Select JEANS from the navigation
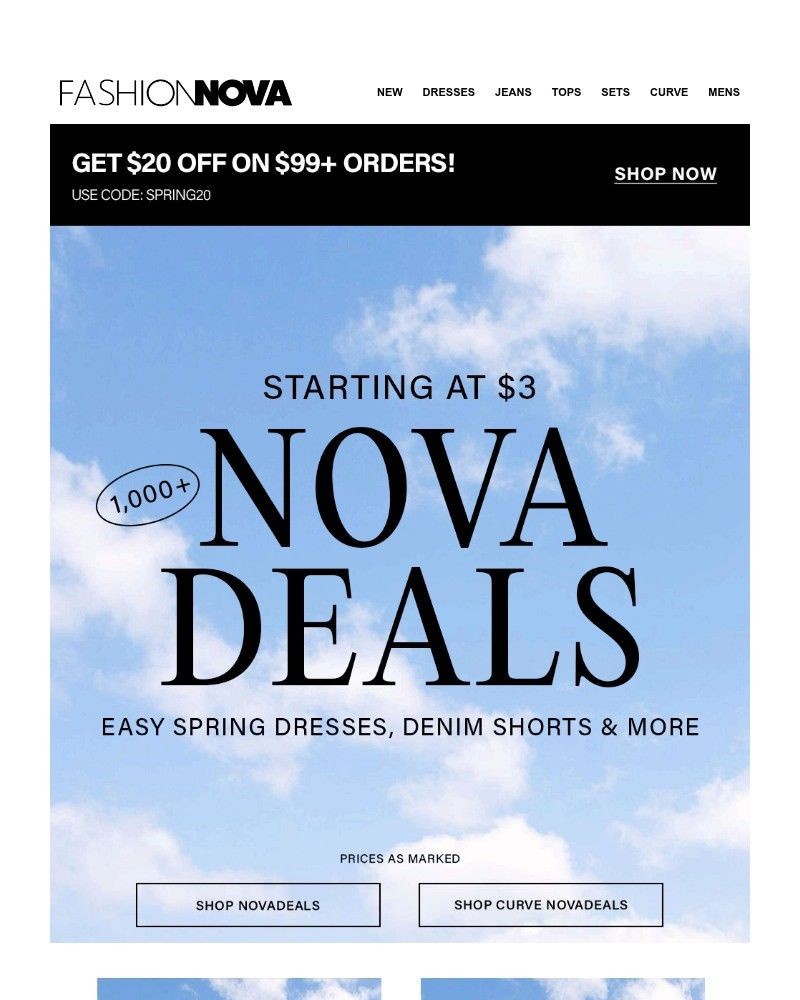800x1000 pixels. coord(512,92)
